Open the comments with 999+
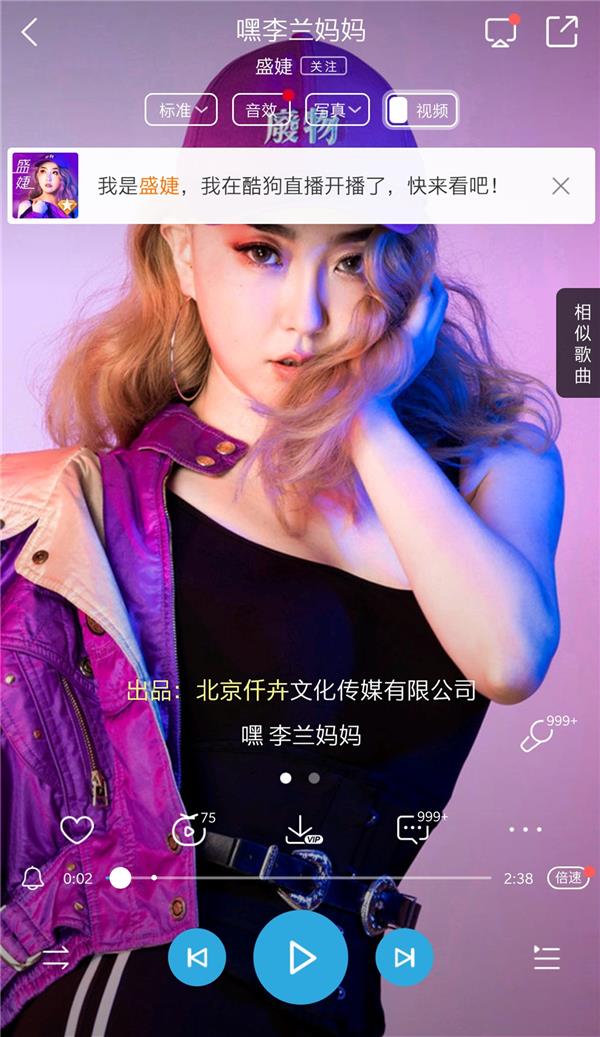Image resolution: width=600 pixels, height=1037 pixels. (413, 829)
